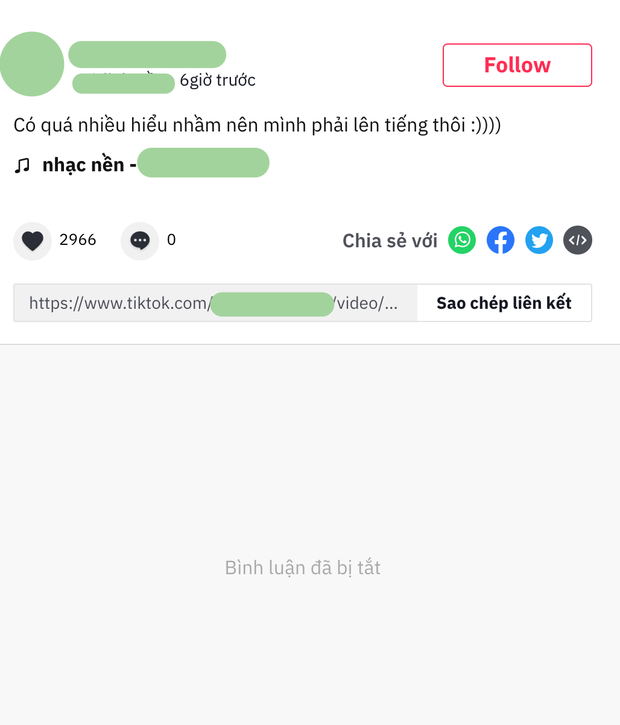Image resolution: width=620 pixels, height=725 pixels.
Task: Open the creator's profile avatar
Action: [32, 64]
